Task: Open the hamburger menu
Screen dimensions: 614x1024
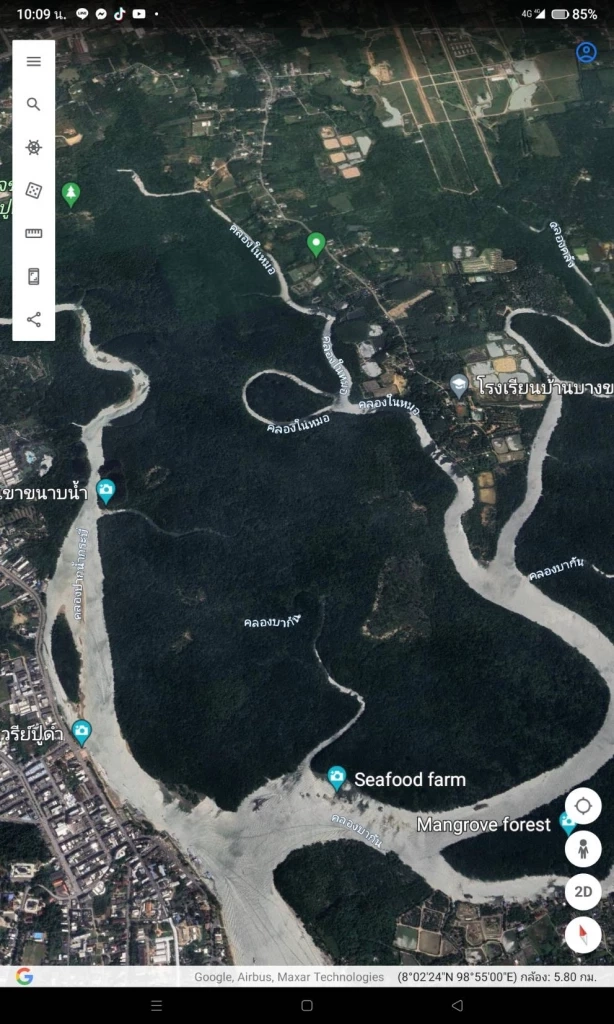Action: [x=34, y=61]
